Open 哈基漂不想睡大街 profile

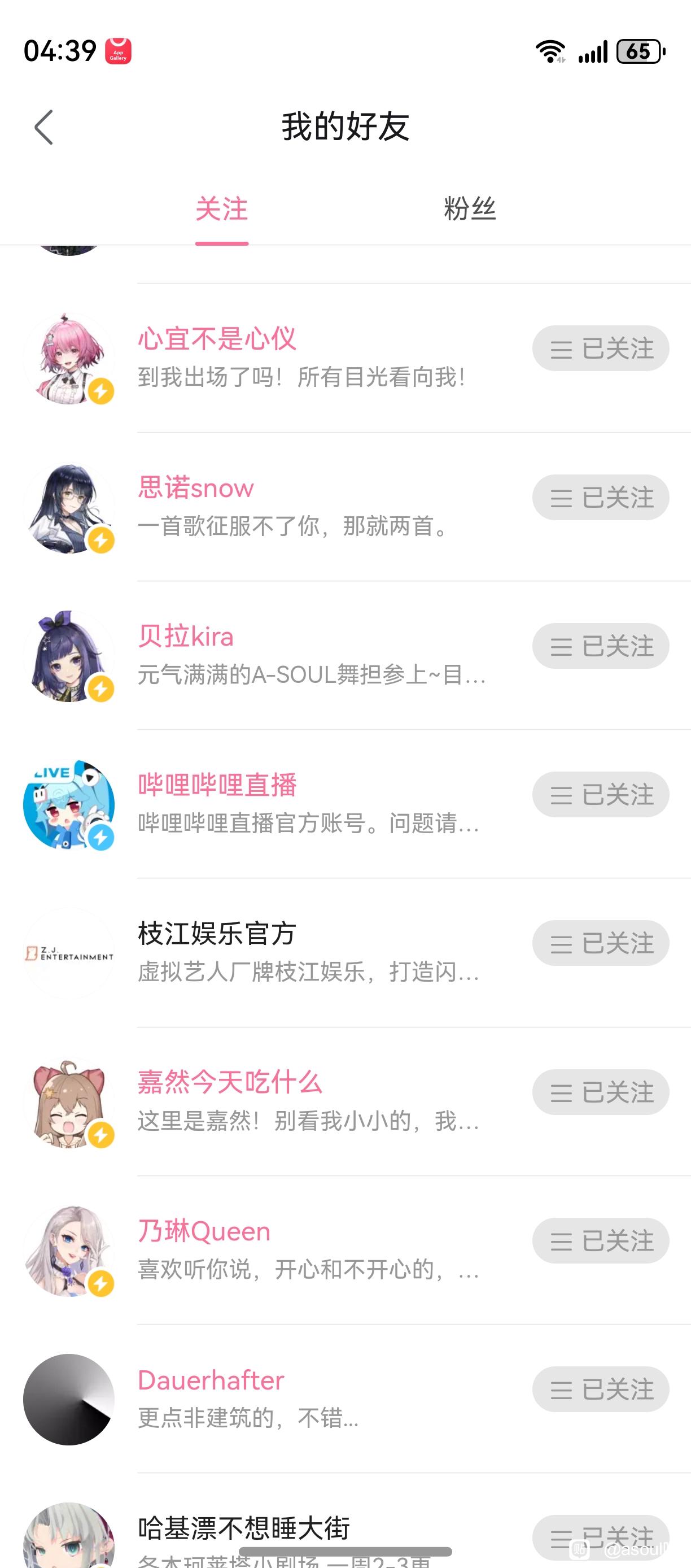click(x=244, y=1528)
